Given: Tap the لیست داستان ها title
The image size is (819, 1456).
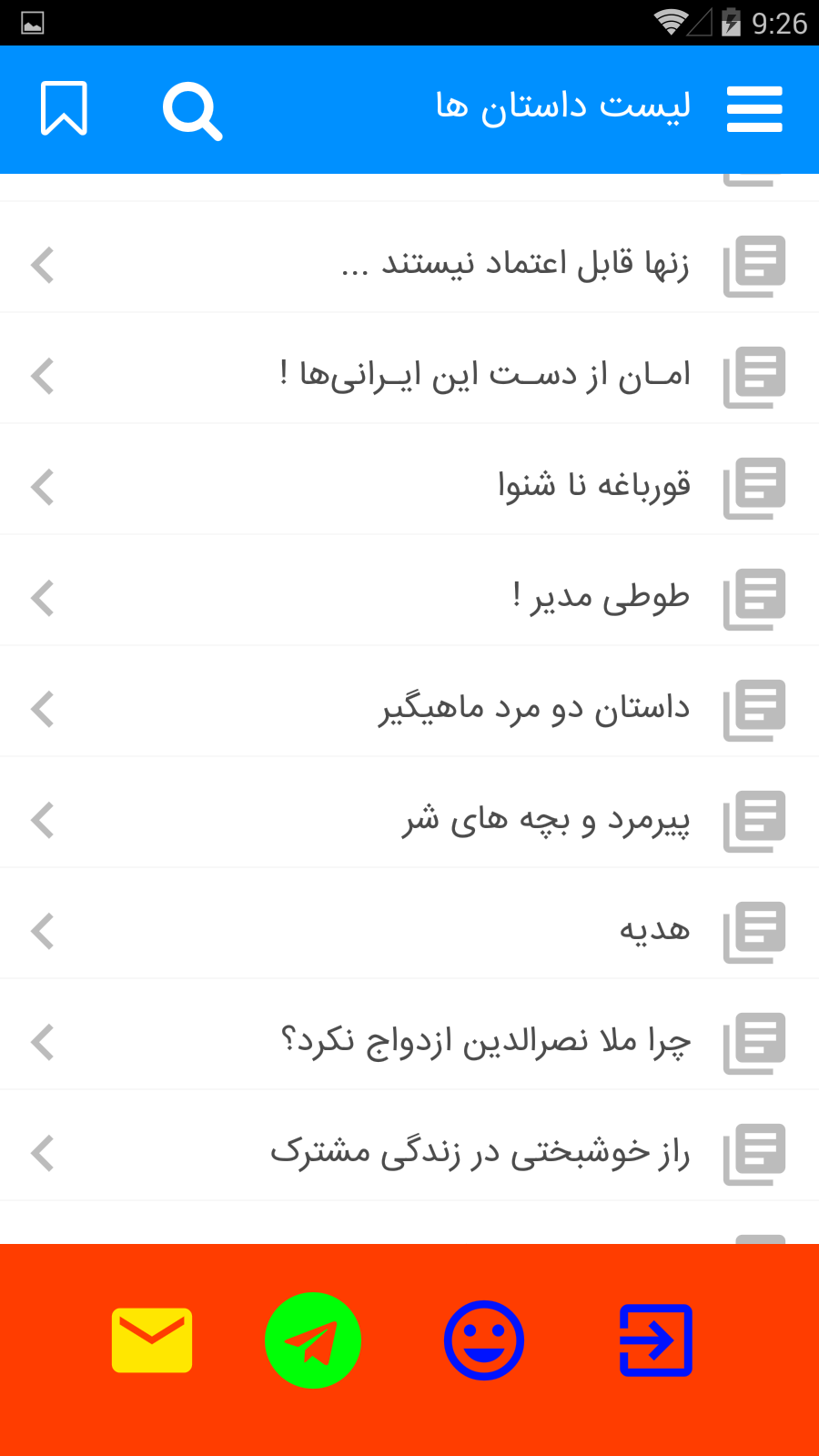Looking at the screenshot, I should pyautogui.click(x=566, y=107).
